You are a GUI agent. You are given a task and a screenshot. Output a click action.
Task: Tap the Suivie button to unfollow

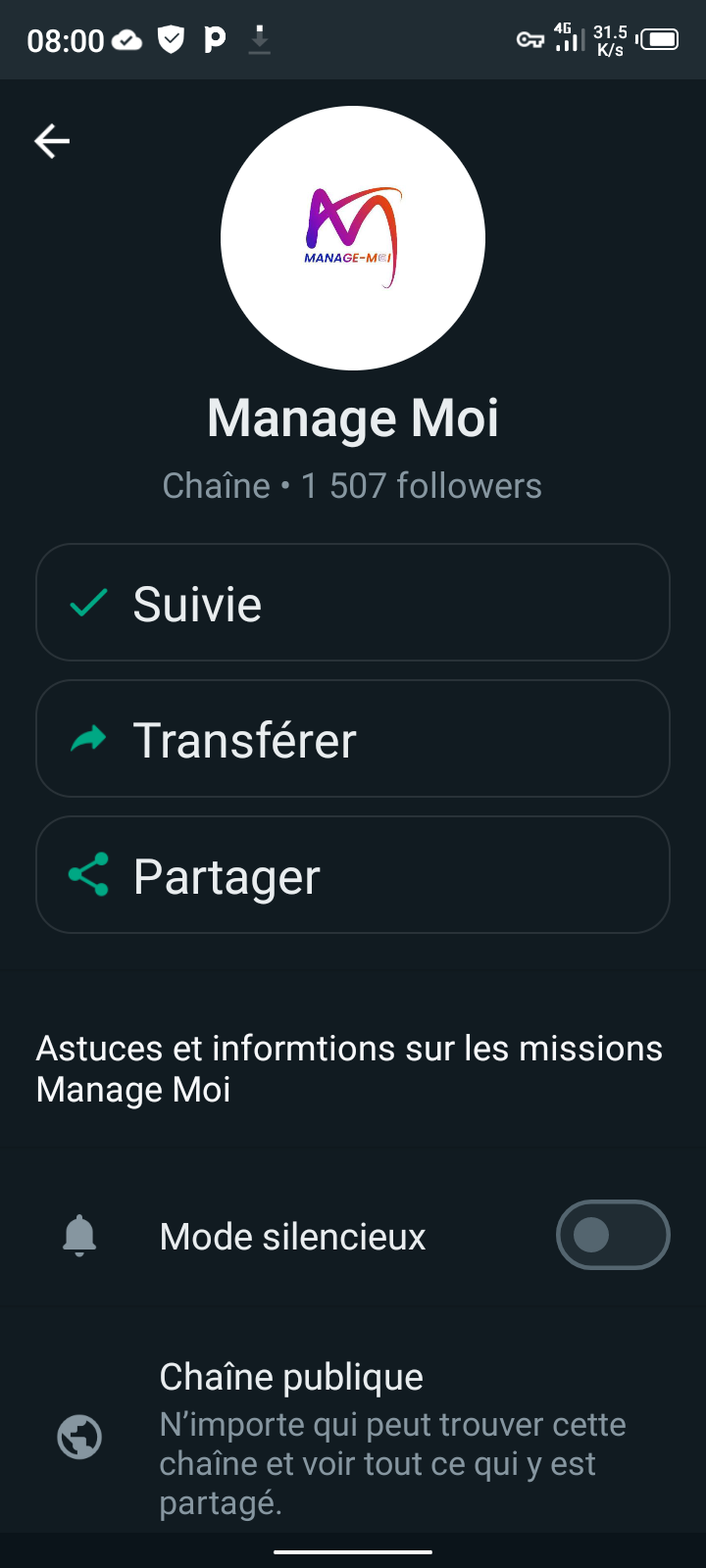pos(353,603)
